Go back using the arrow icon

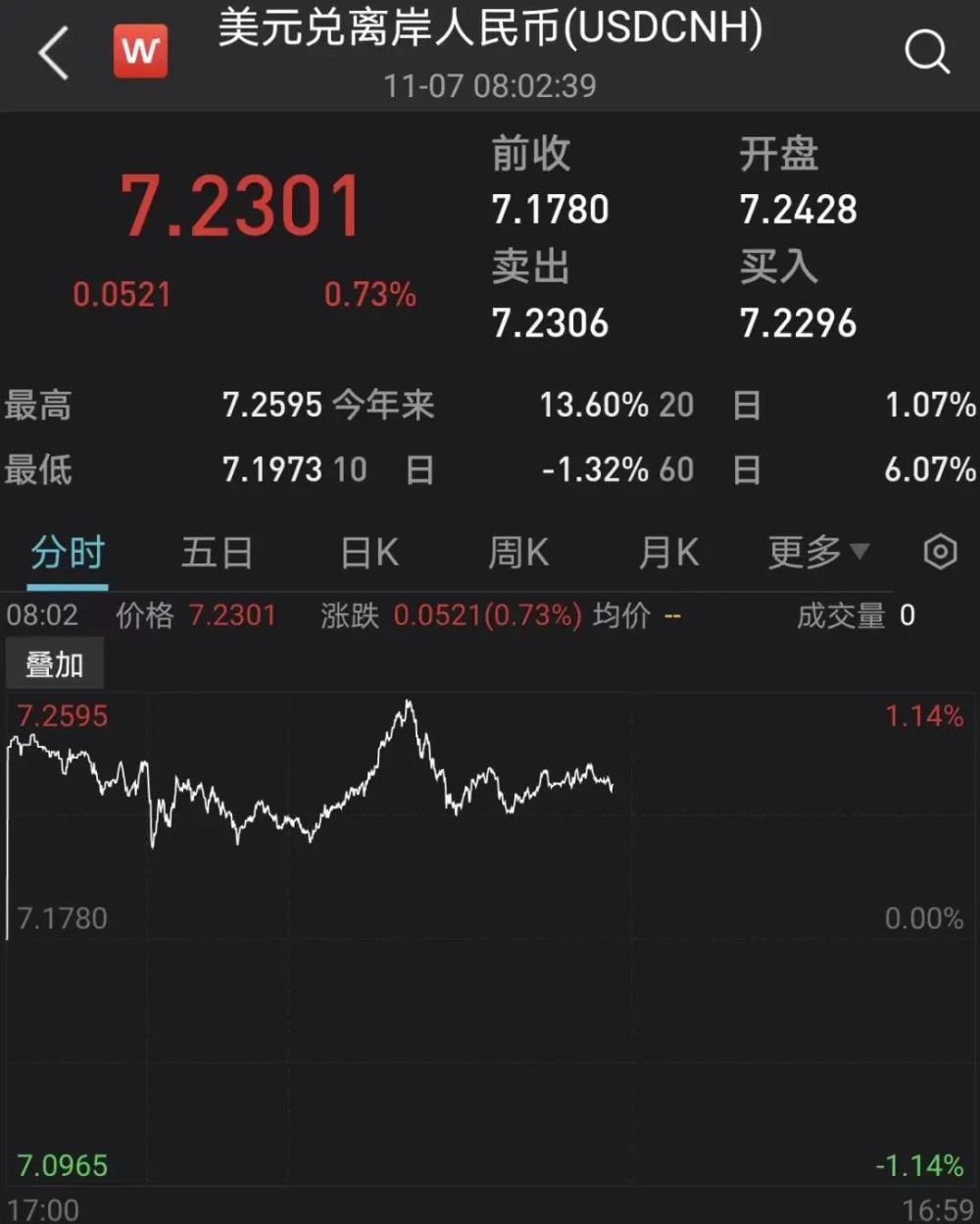point(54,53)
